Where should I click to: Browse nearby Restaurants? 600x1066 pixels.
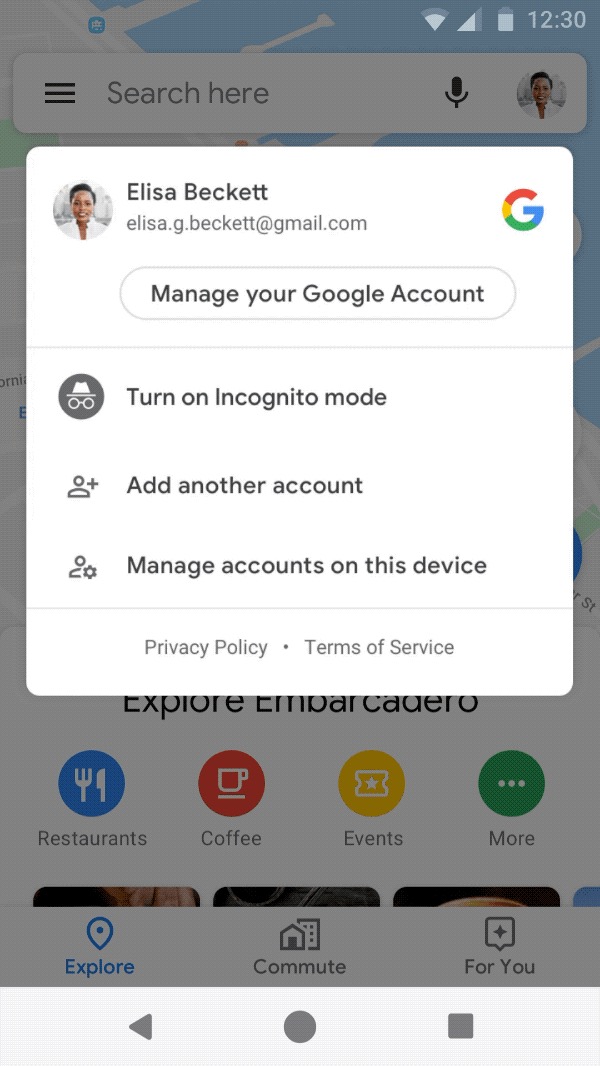(x=92, y=784)
